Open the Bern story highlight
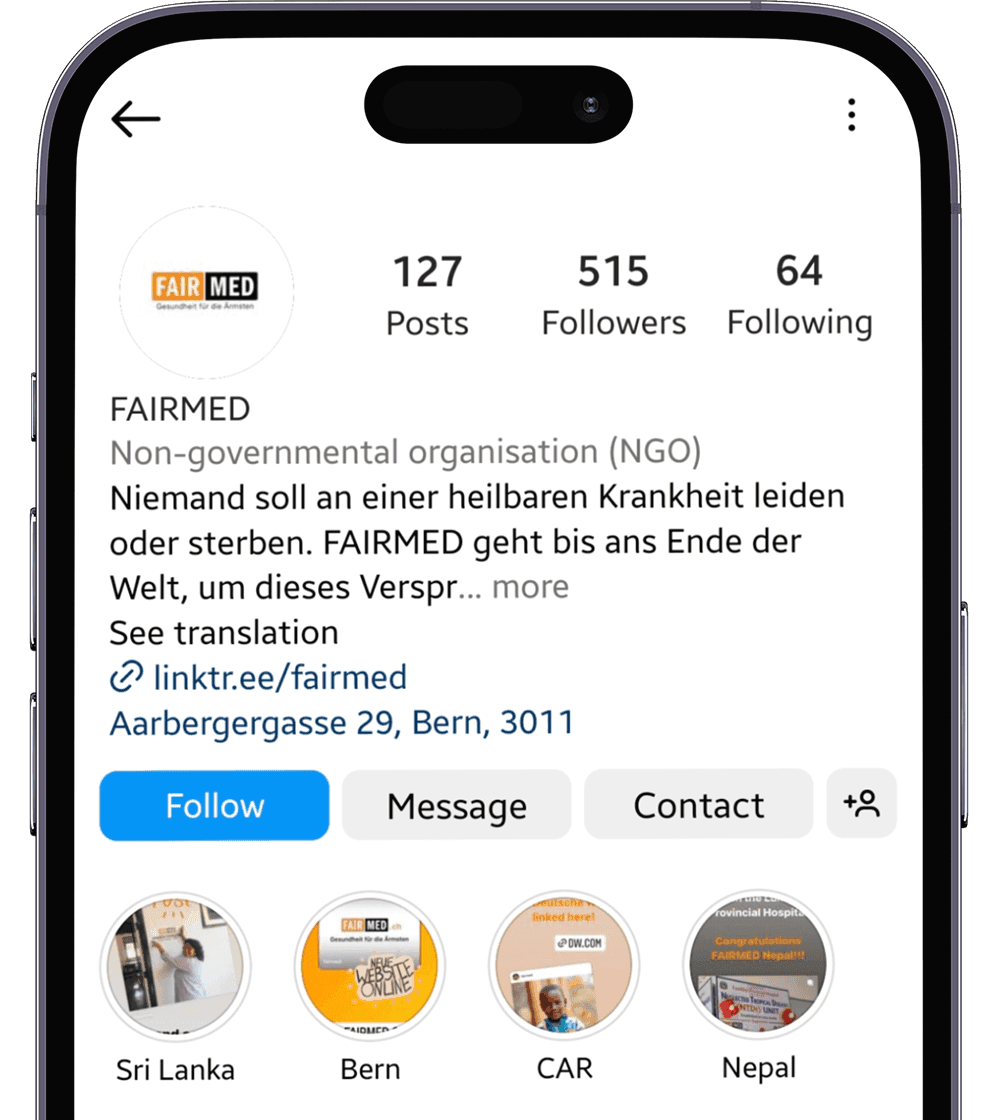Image resolution: width=1000 pixels, height=1120 pixels. [370, 967]
